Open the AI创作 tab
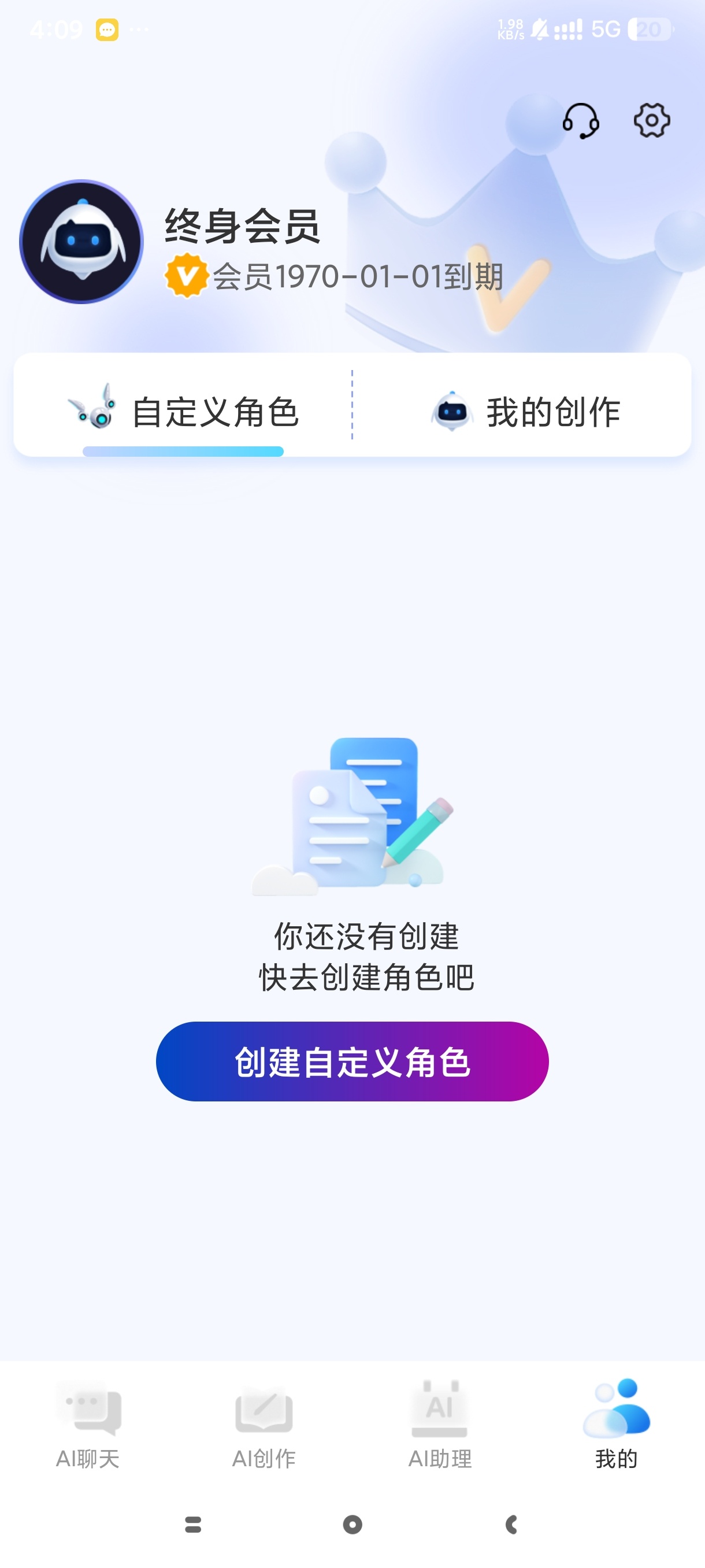Screen dimensions: 705x1568 pyautogui.click(x=264, y=1425)
